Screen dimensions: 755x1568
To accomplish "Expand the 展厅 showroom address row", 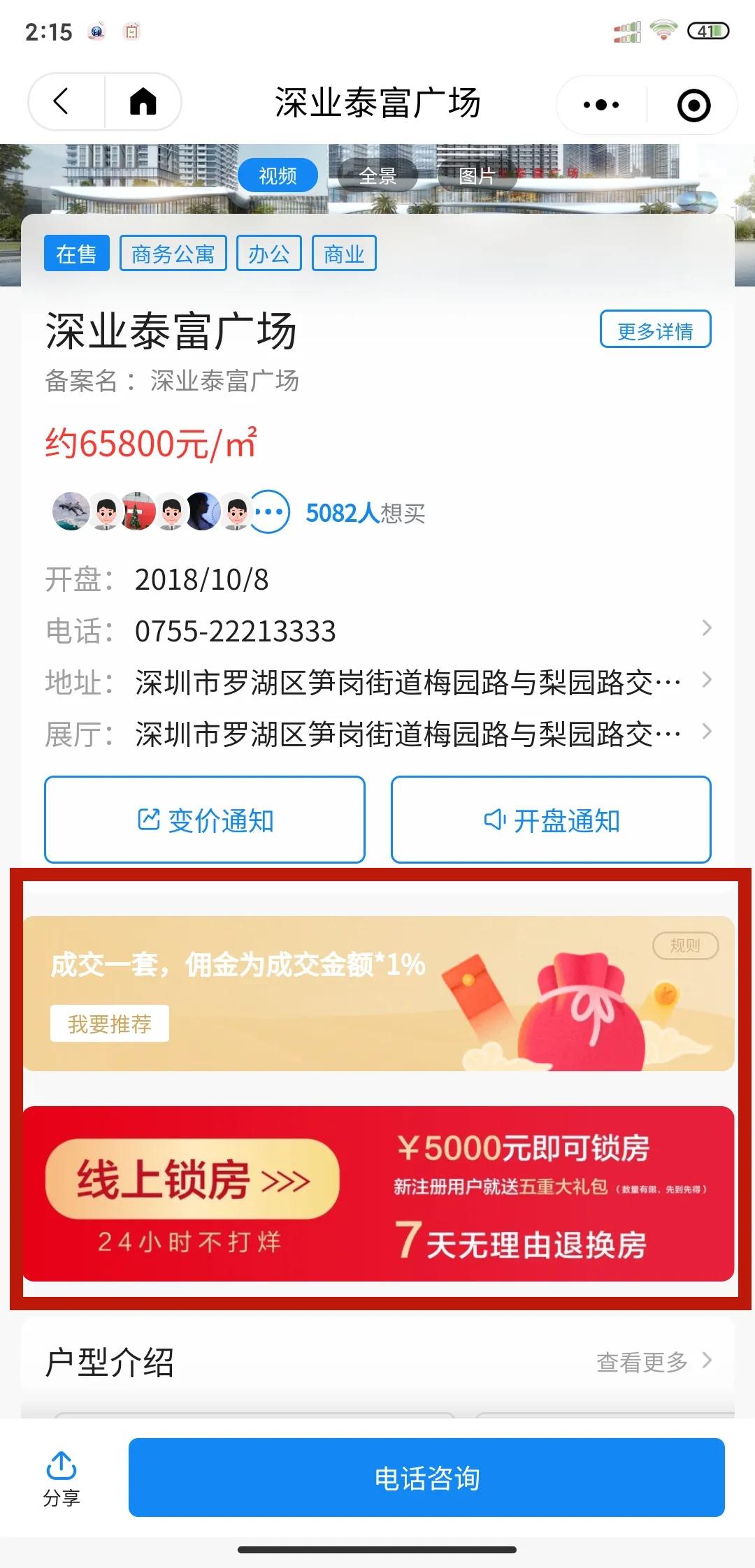I will (707, 732).
